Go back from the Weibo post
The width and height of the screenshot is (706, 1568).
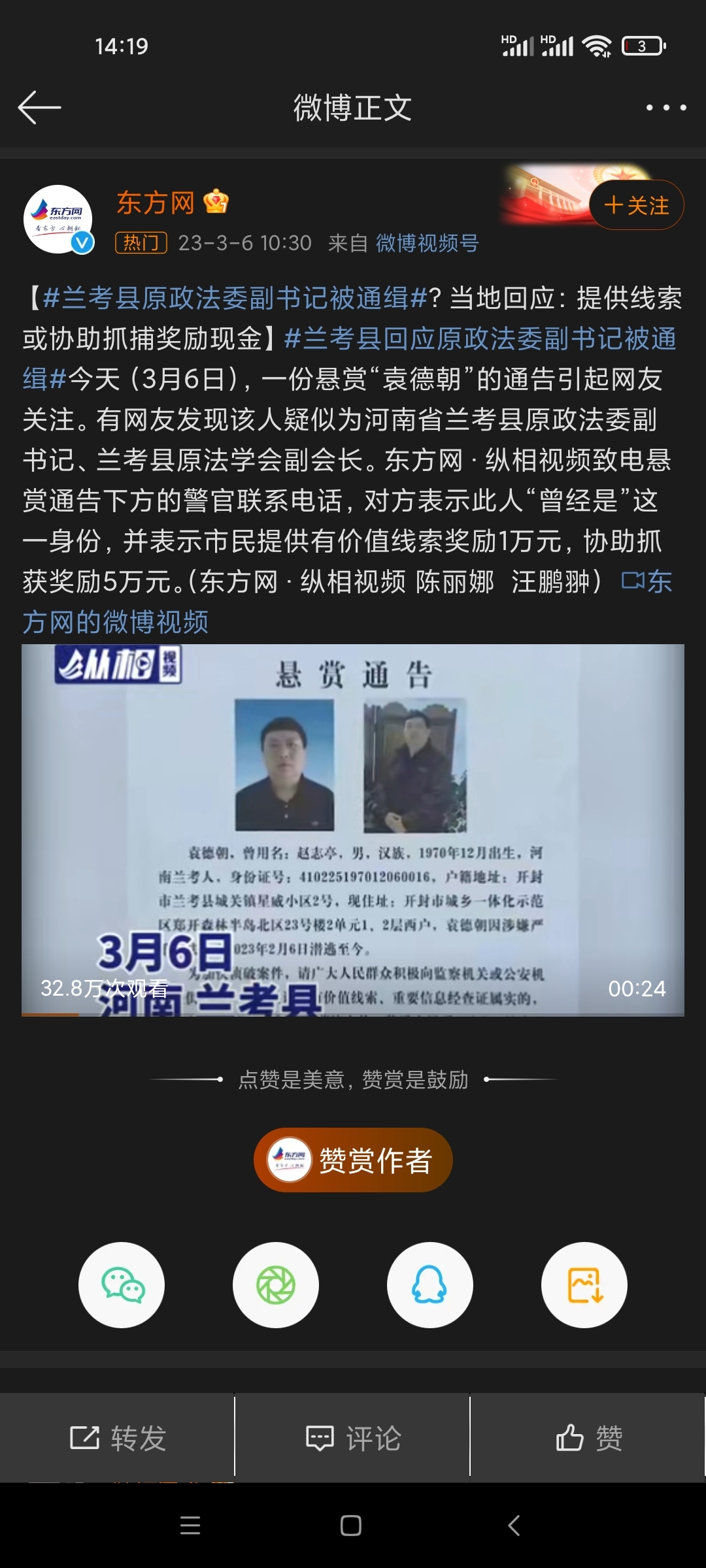[x=39, y=108]
